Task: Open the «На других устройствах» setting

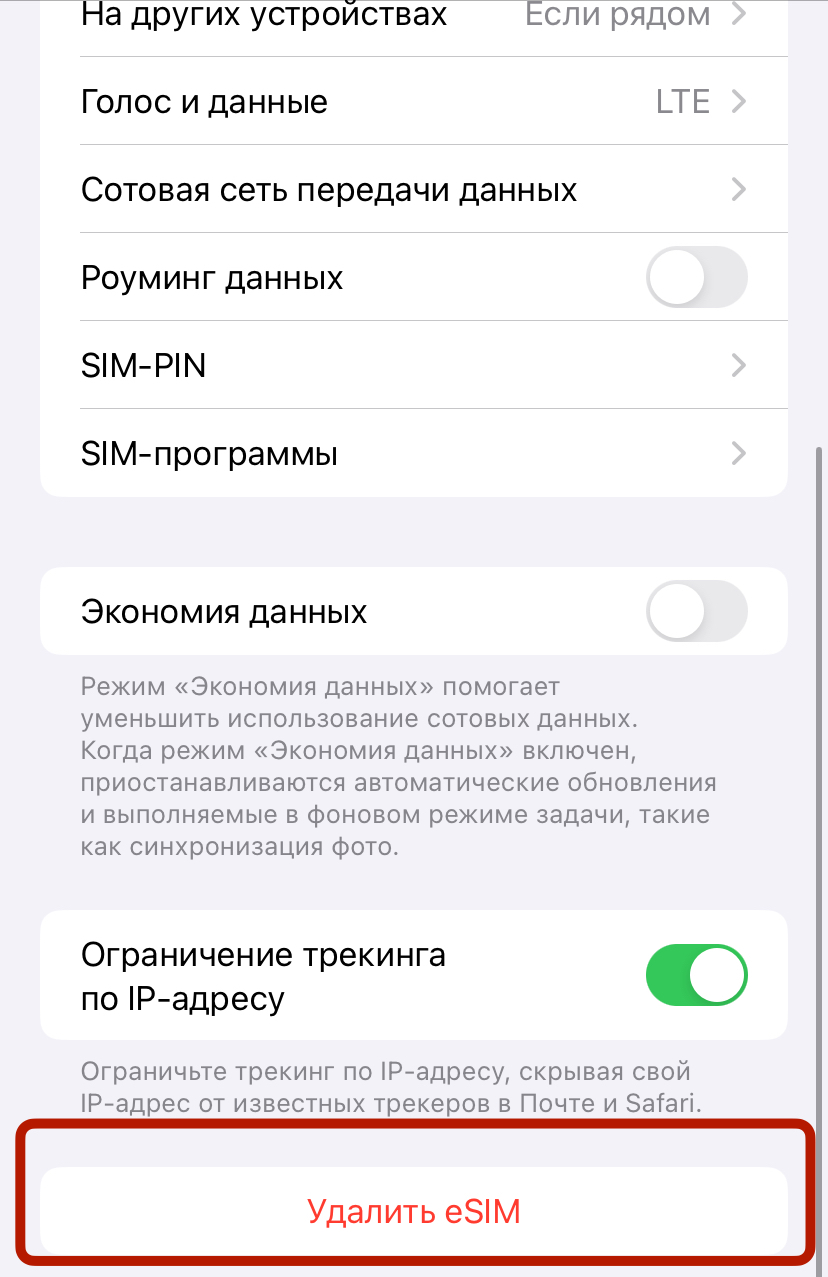Action: [413, 18]
